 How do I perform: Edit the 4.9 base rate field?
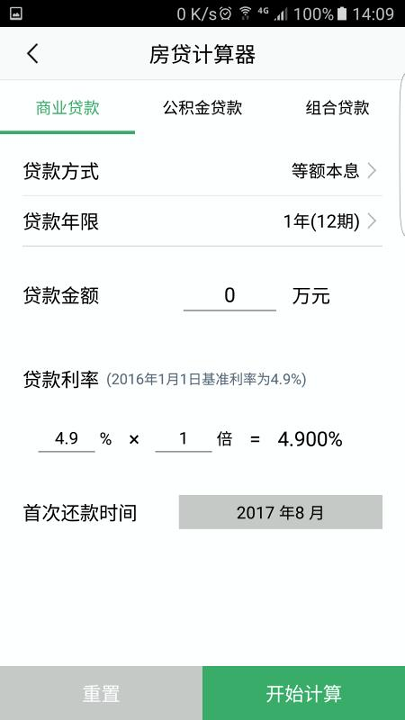(67, 439)
